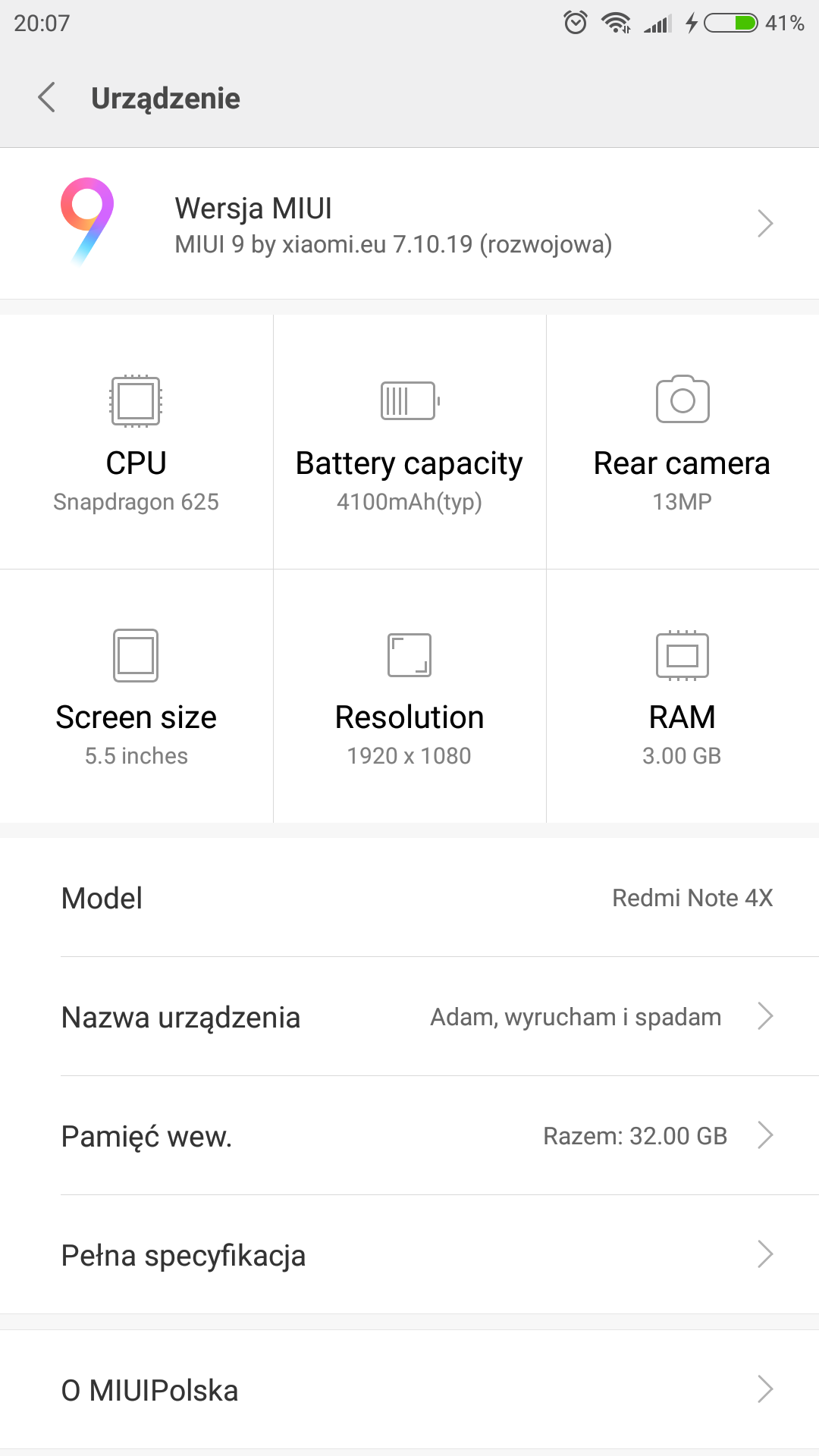Open Pamięć wew. storage details
The height and width of the screenshot is (1456, 819).
[x=409, y=1136]
